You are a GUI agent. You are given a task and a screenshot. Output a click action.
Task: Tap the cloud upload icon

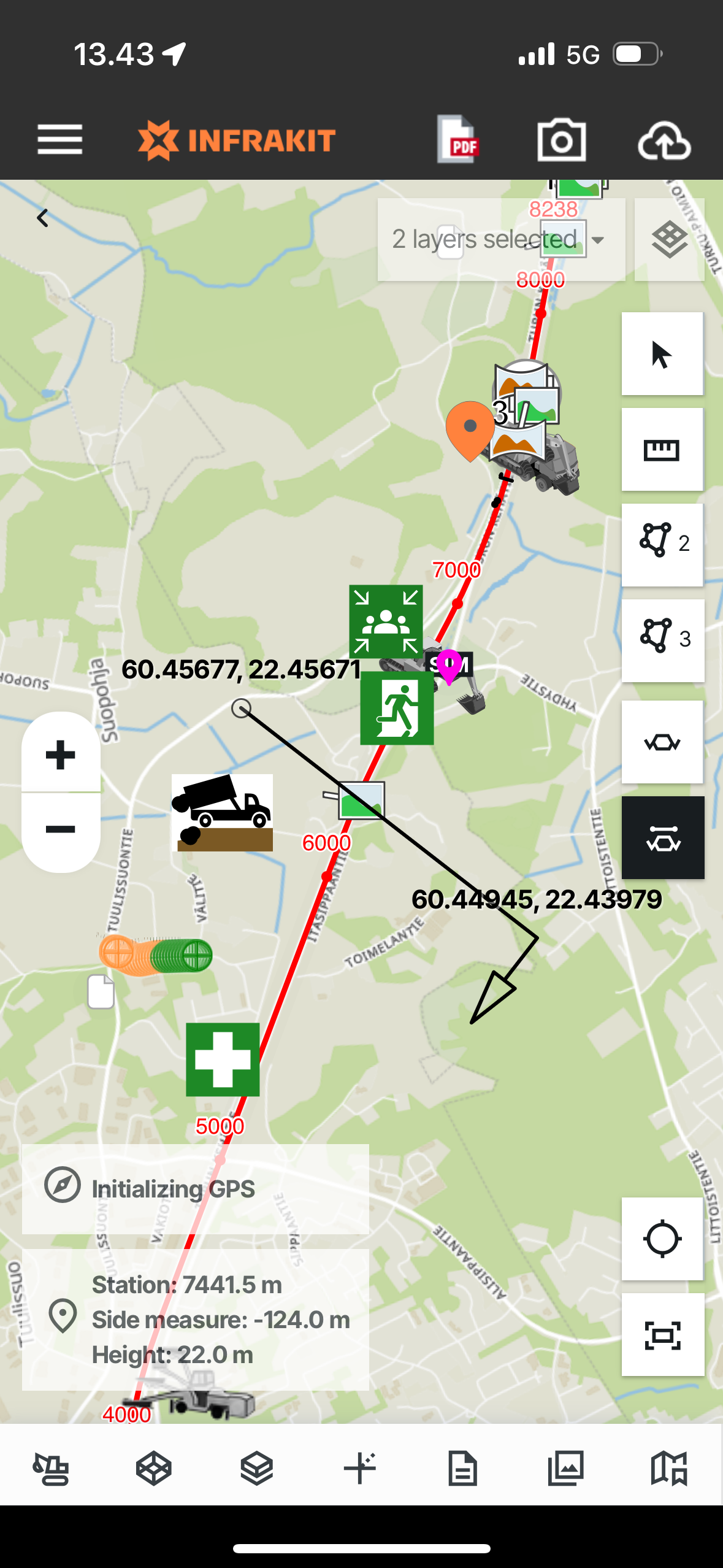(664, 141)
